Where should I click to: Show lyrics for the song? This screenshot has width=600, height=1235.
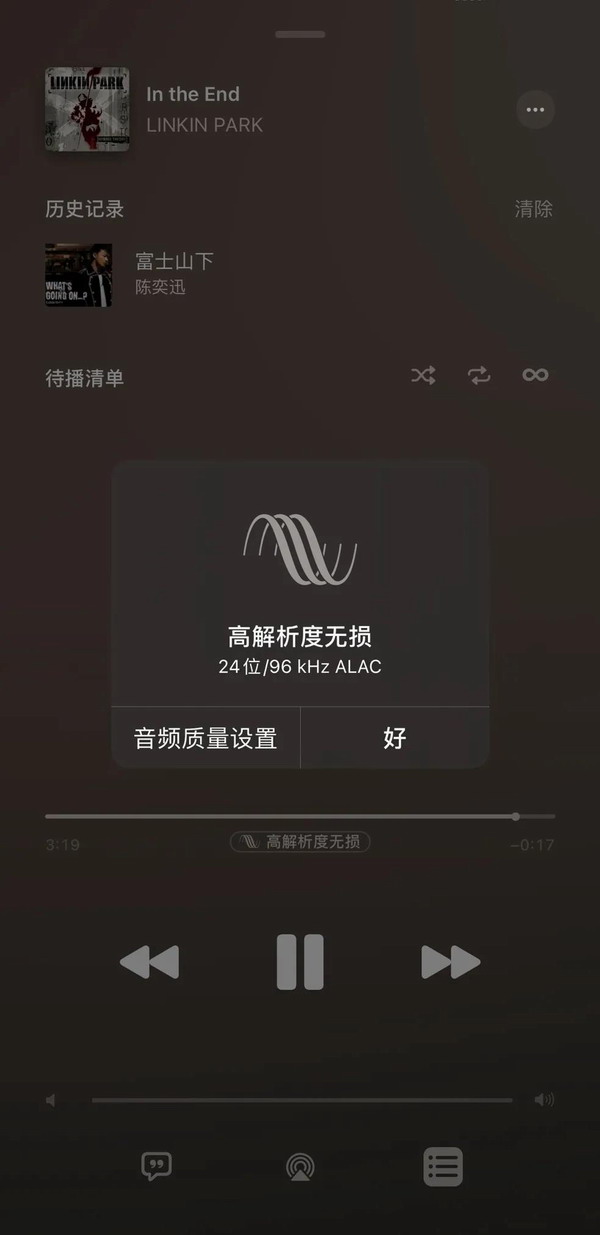(x=156, y=1166)
